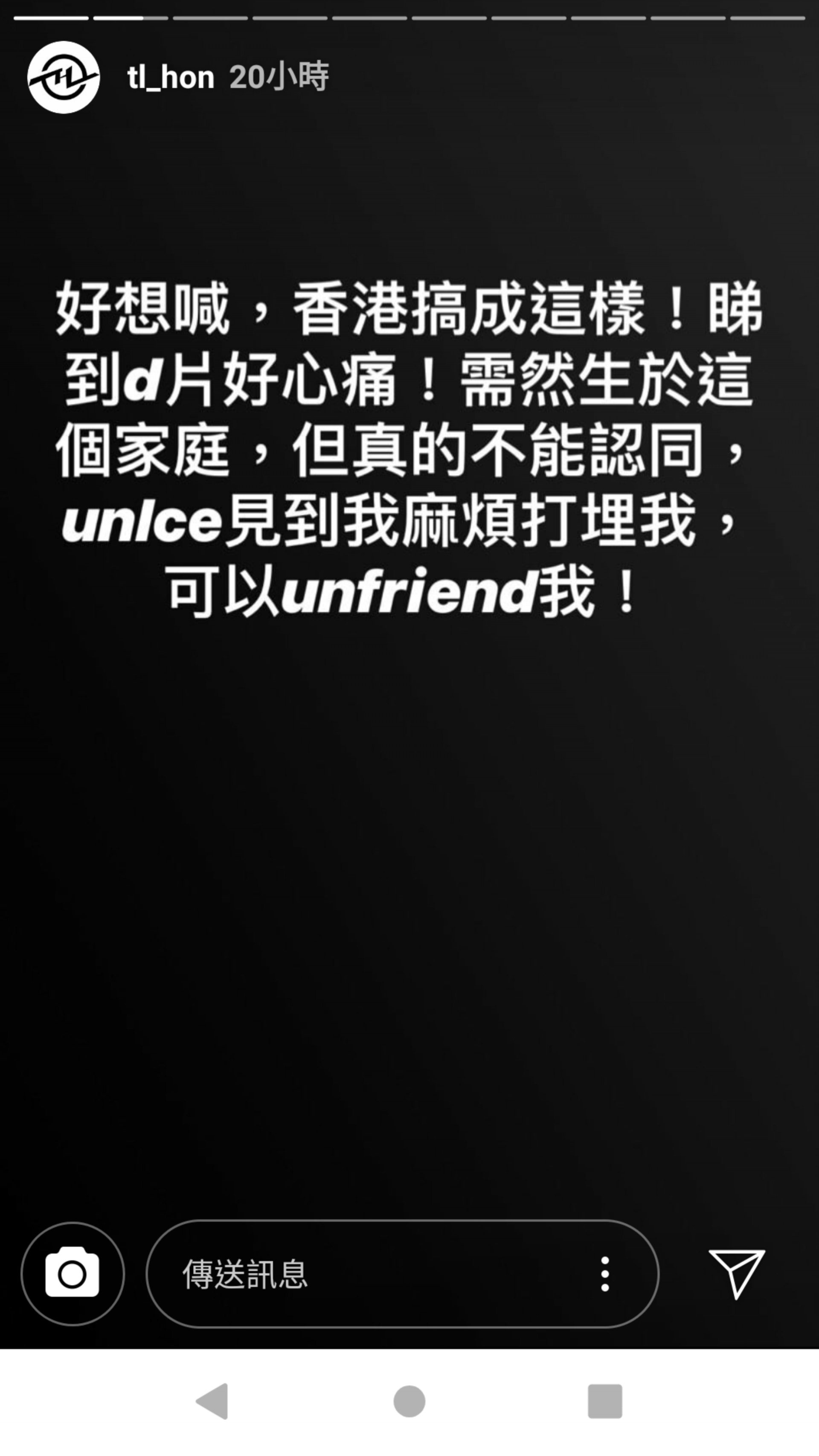Go back with system back button

212,1402
